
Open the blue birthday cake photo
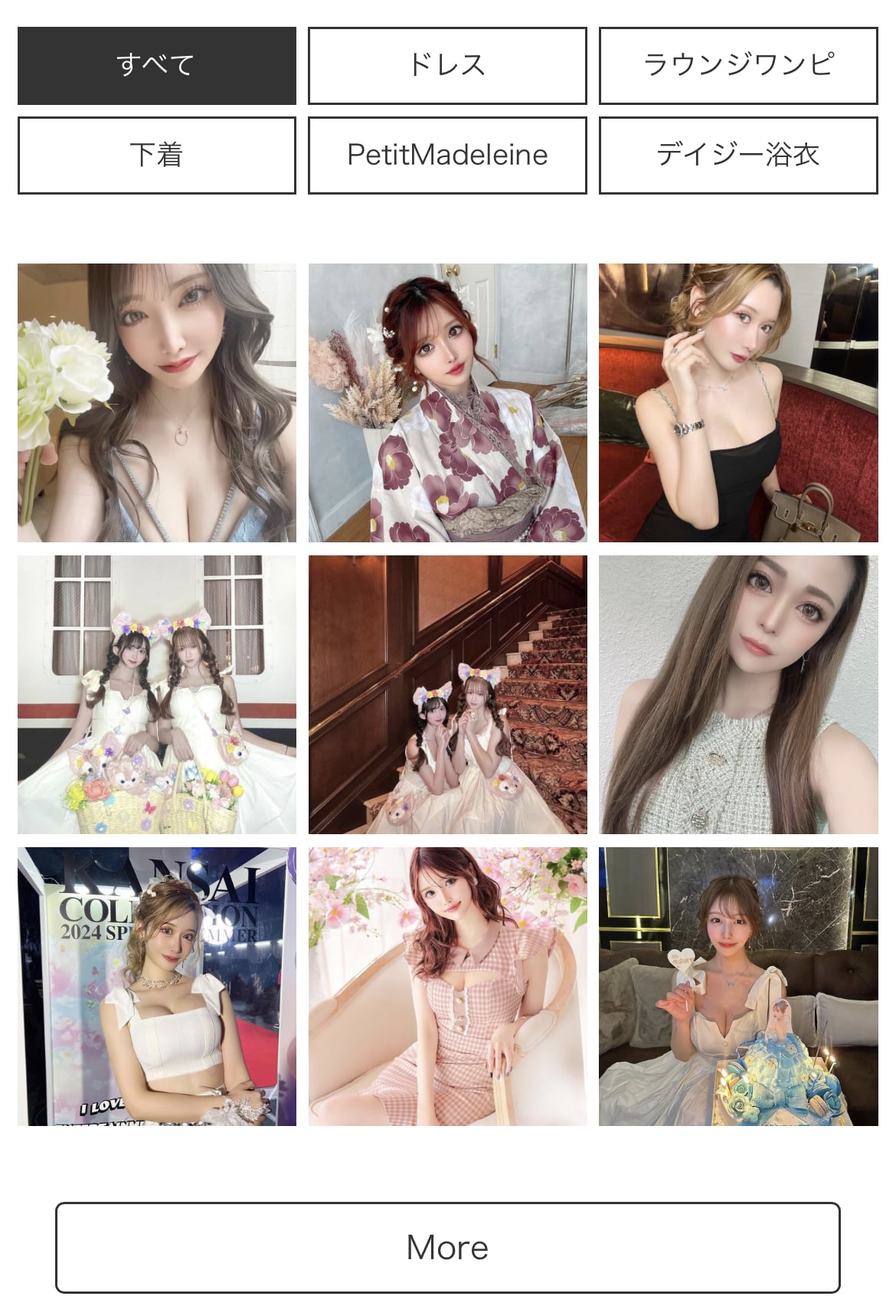737,986
